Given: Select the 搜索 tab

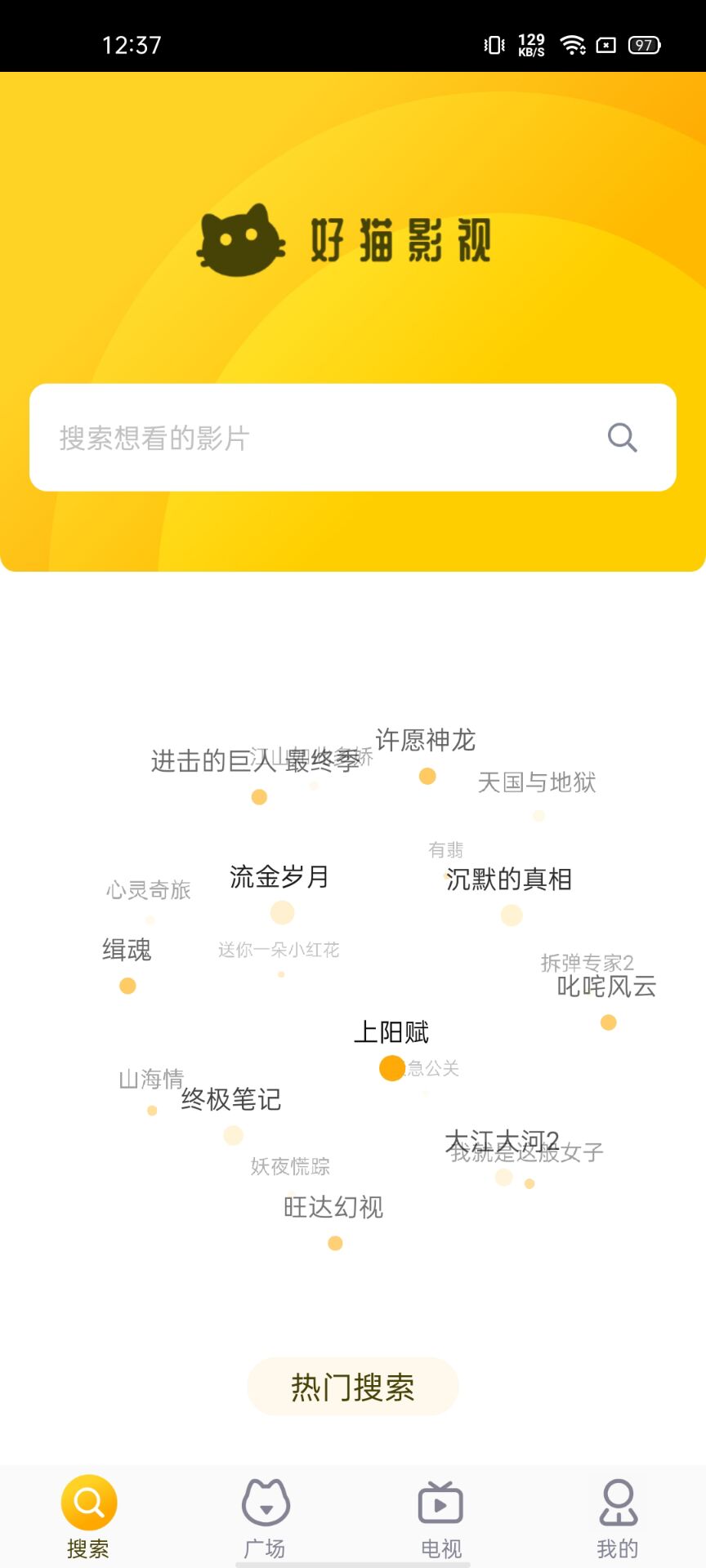Looking at the screenshot, I should [x=88, y=1516].
